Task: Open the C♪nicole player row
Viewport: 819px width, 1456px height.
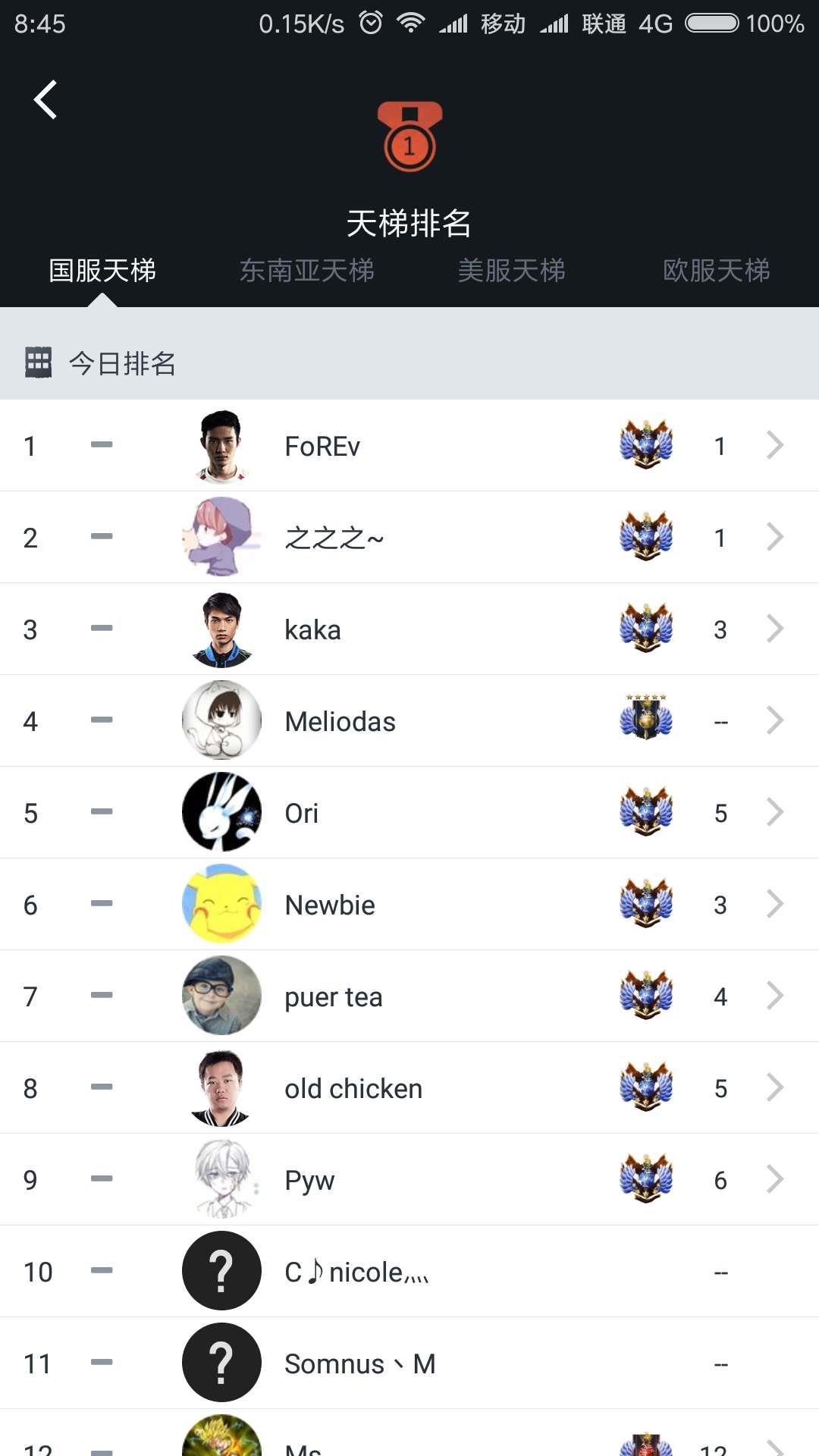Action: click(x=409, y=1272)
